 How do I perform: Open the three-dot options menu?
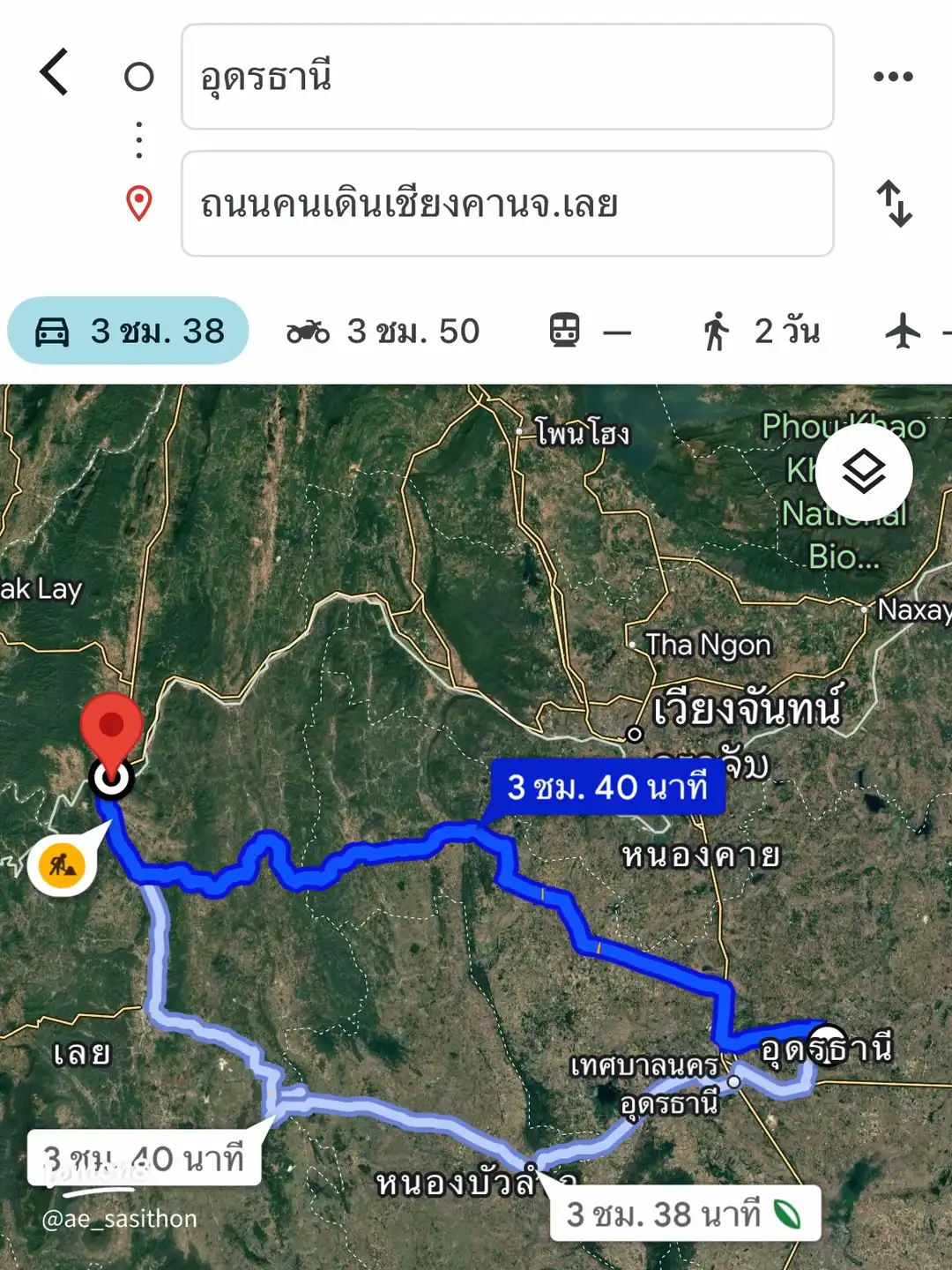(893, 75)
